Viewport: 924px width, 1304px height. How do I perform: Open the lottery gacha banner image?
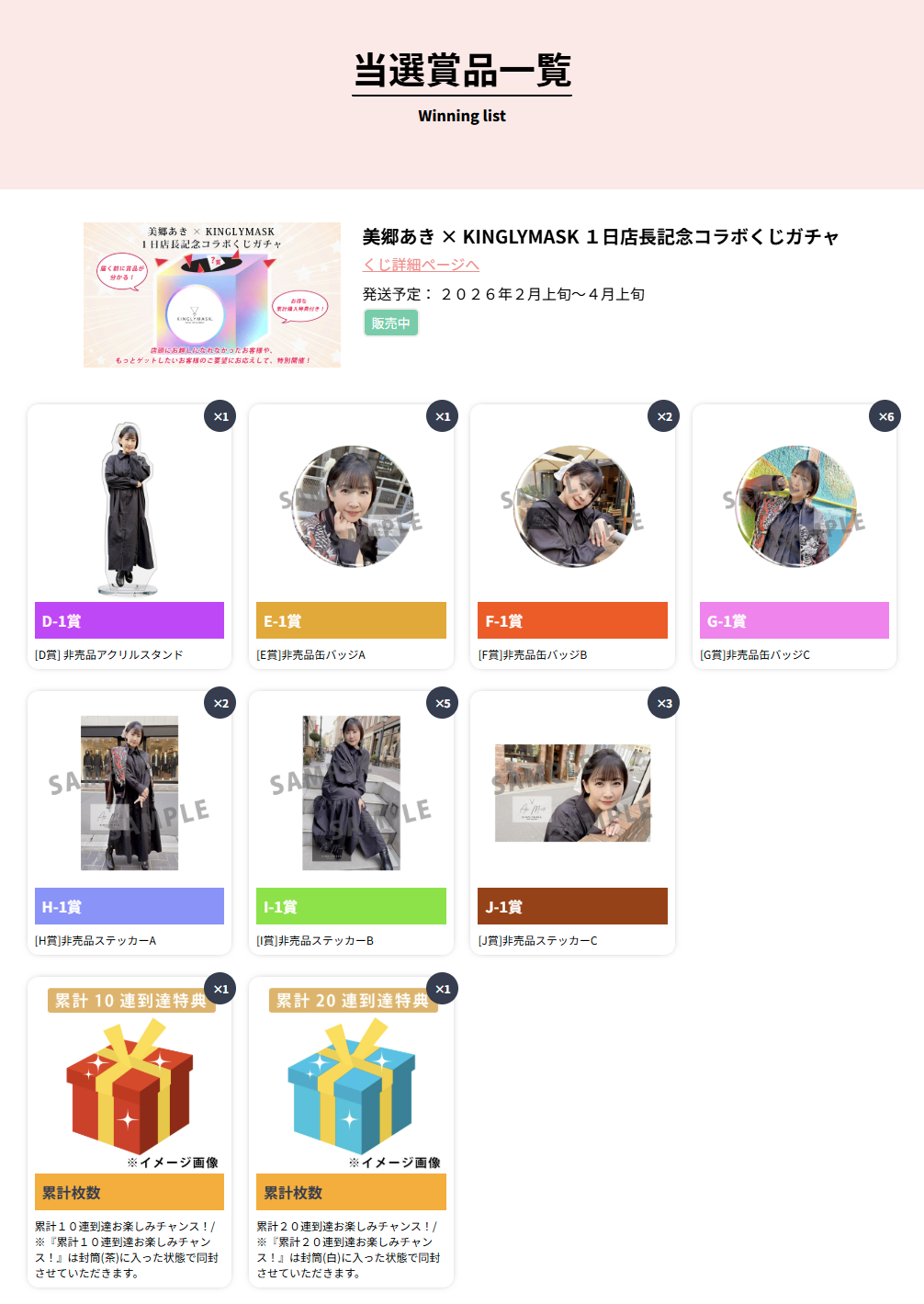tap(212, 295)
